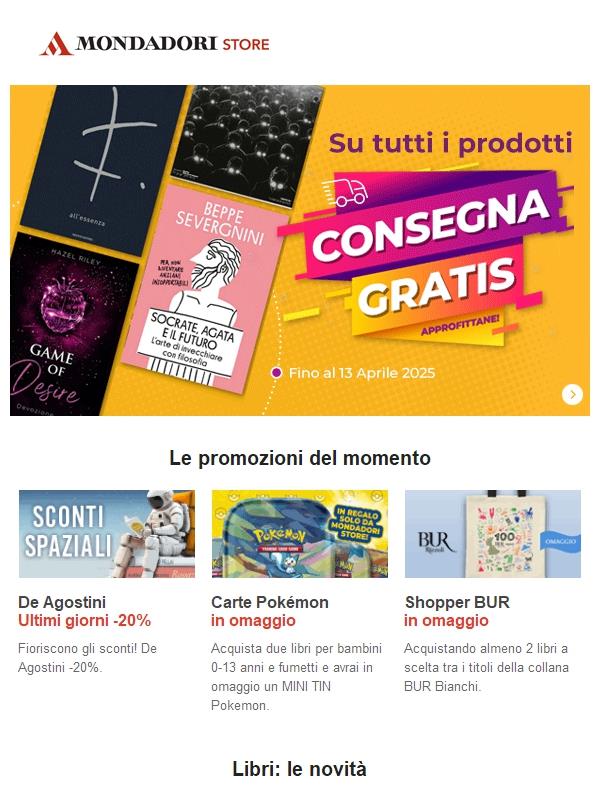Open the Sconti Spaziali De Agostini promo
Viewport: 600px width, 800px height.
coord(107,534)
